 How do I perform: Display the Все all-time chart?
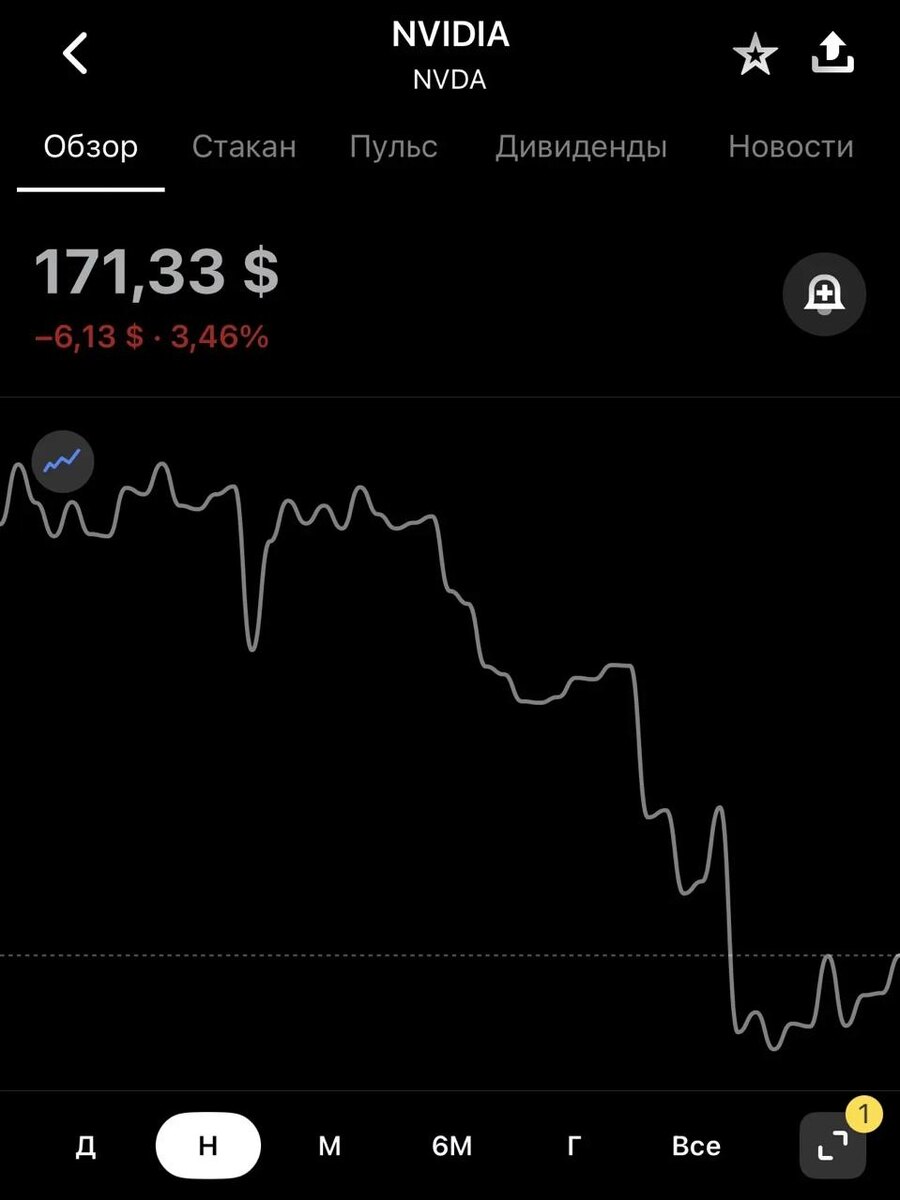696,1146
